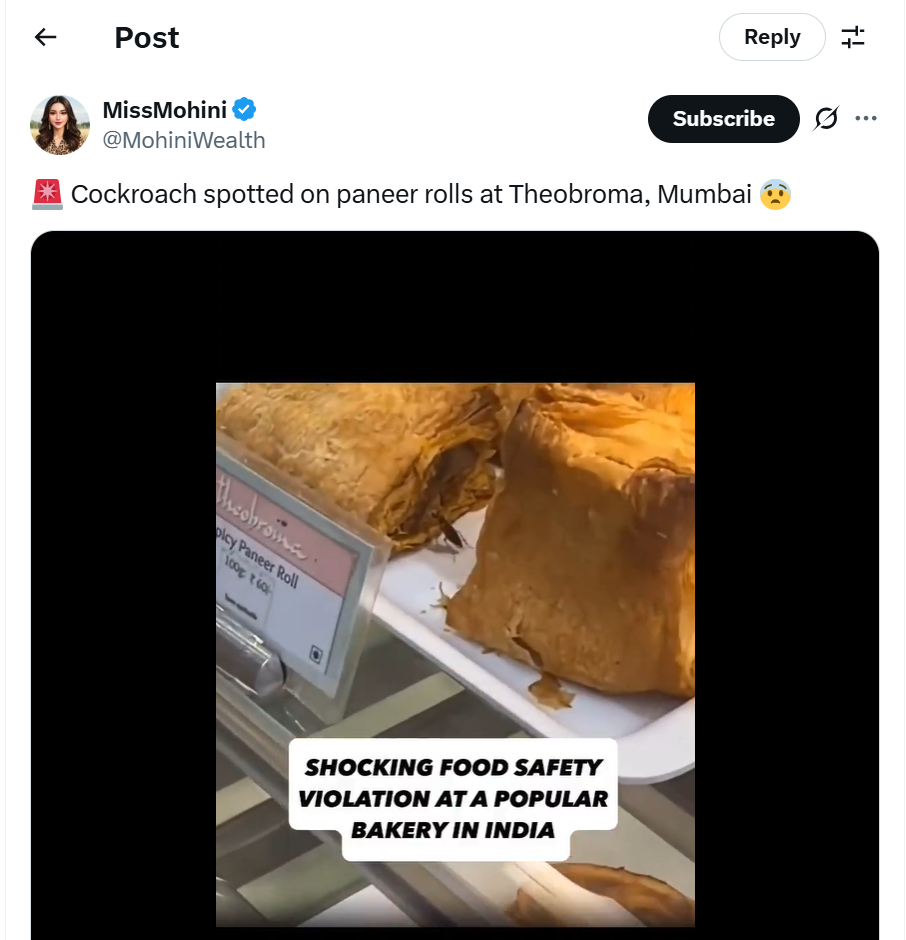
Task: Go back using the arrow icon
Action: 46,38
